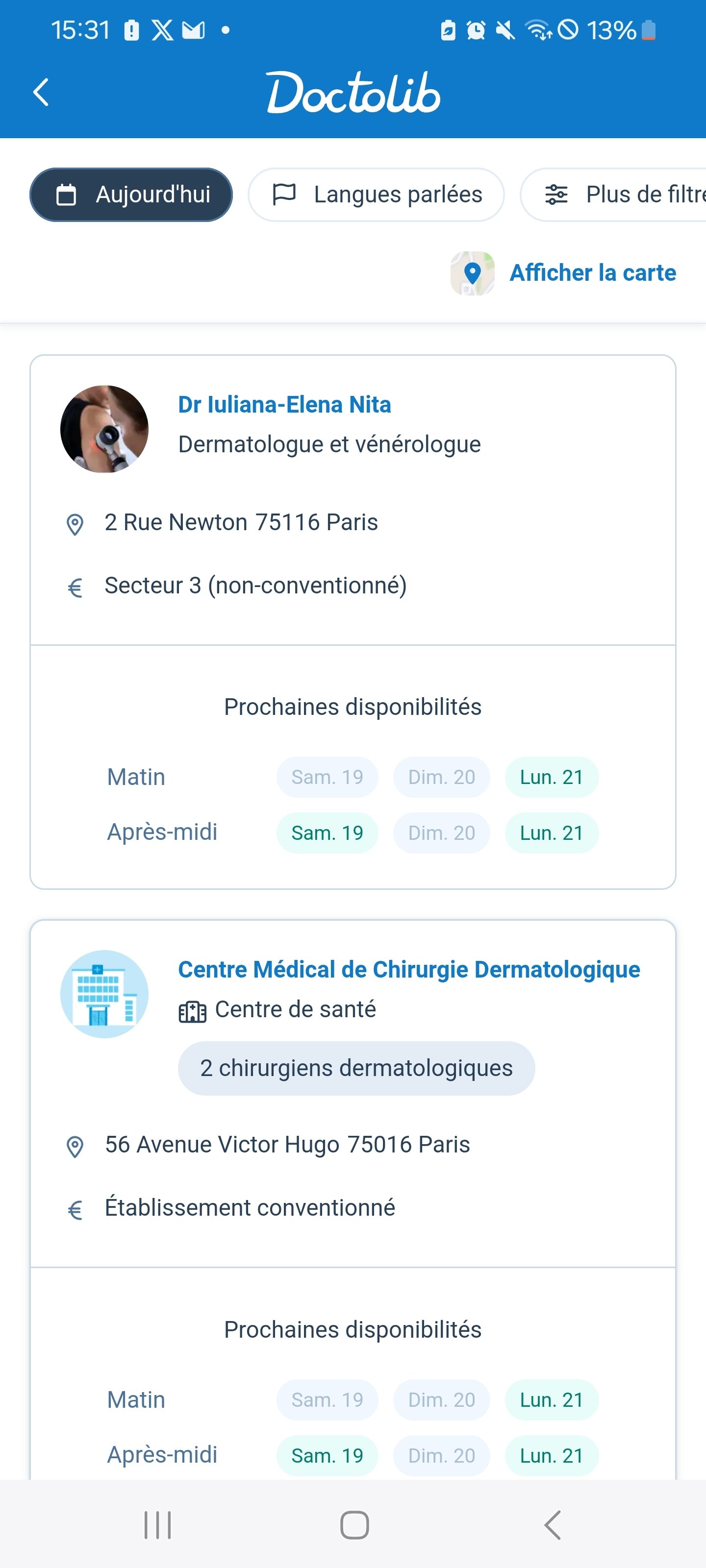Open Dr Iuliana-Elena Nita's profile
Screen dimensions: 706x1568
pyautogui.click(x=284, y=405)
